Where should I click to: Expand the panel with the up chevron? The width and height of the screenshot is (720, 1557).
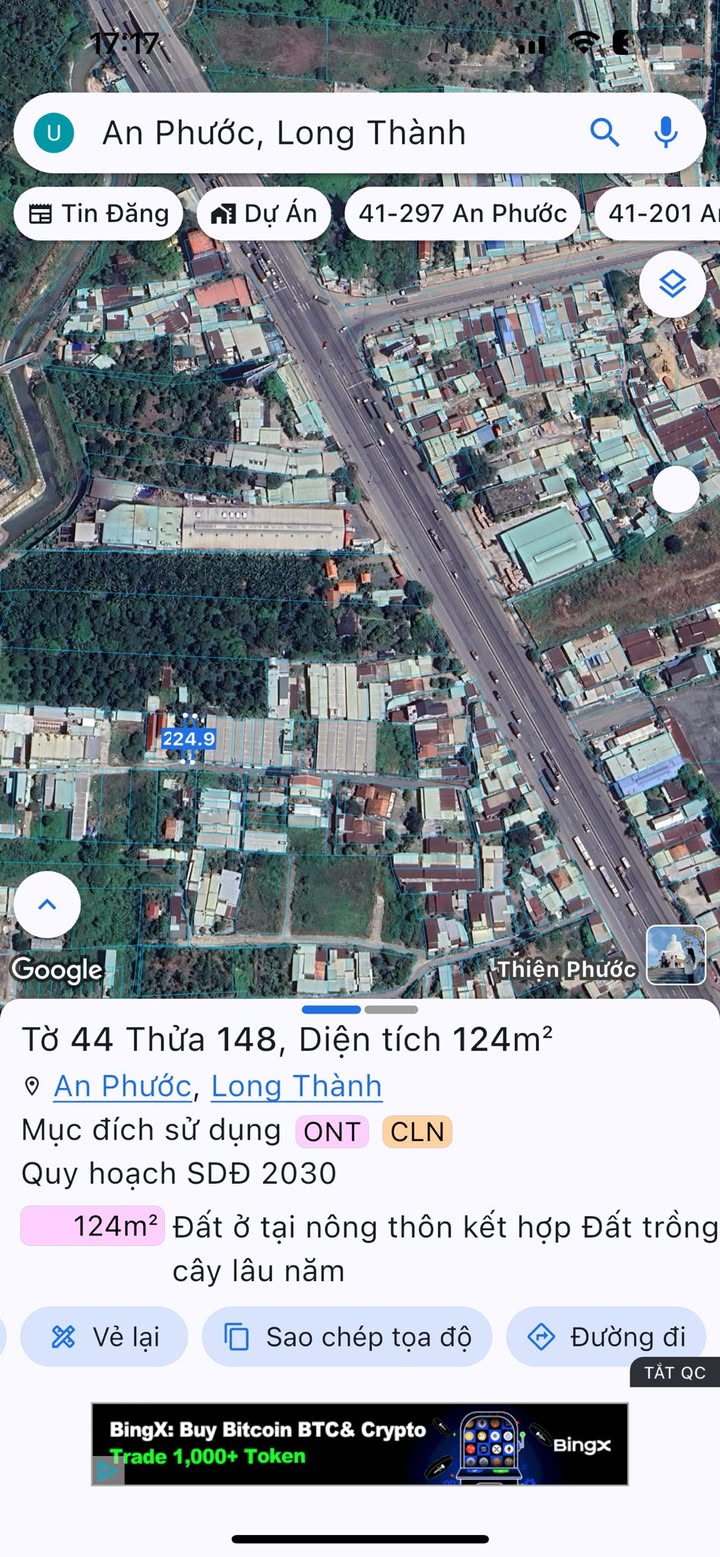coord(47,905)
